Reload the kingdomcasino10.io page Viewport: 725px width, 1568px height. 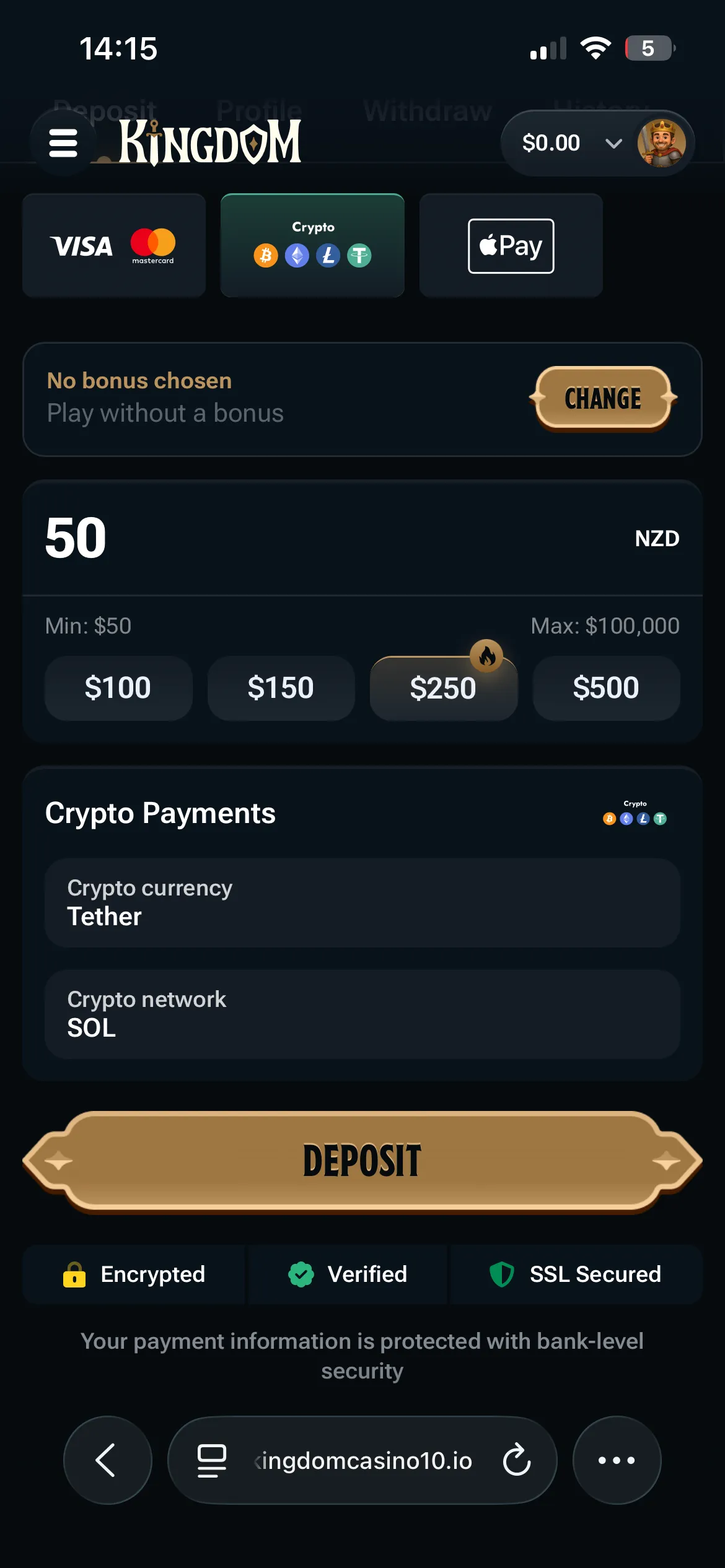coord(516,1460)
